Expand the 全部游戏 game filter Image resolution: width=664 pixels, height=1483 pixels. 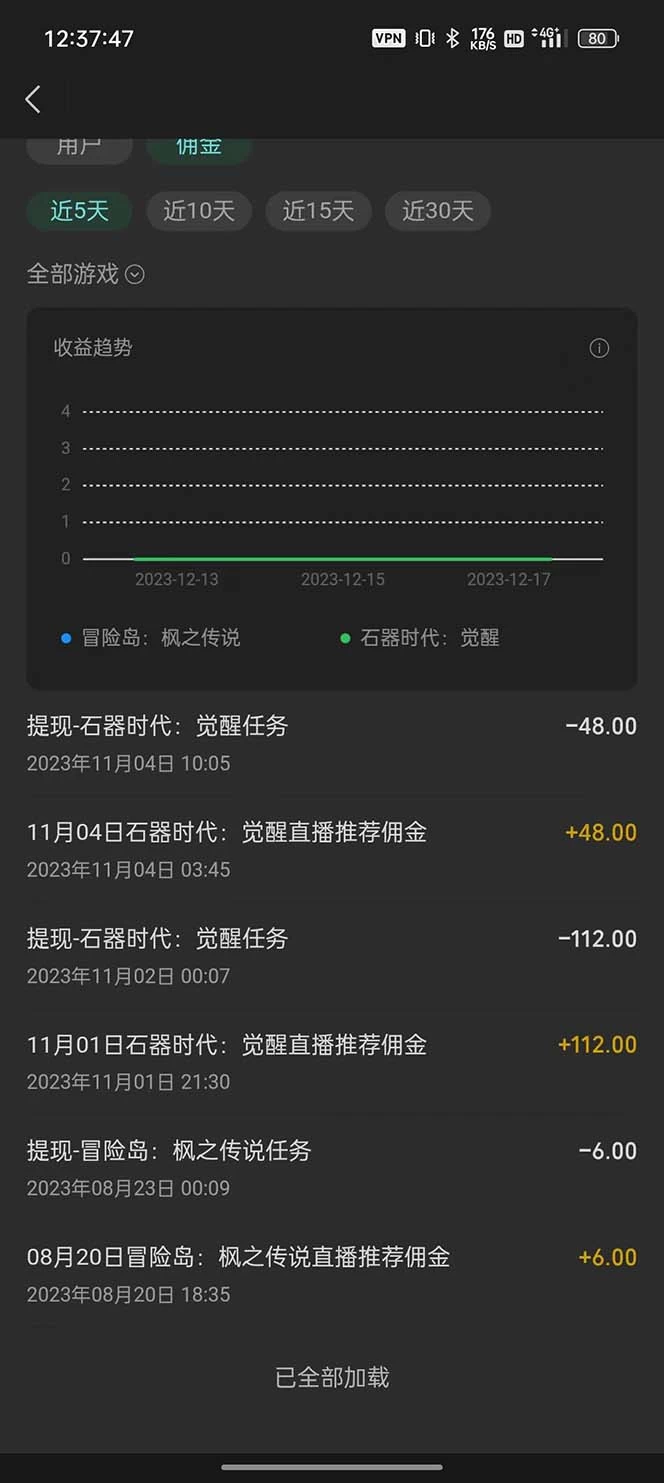86,274
